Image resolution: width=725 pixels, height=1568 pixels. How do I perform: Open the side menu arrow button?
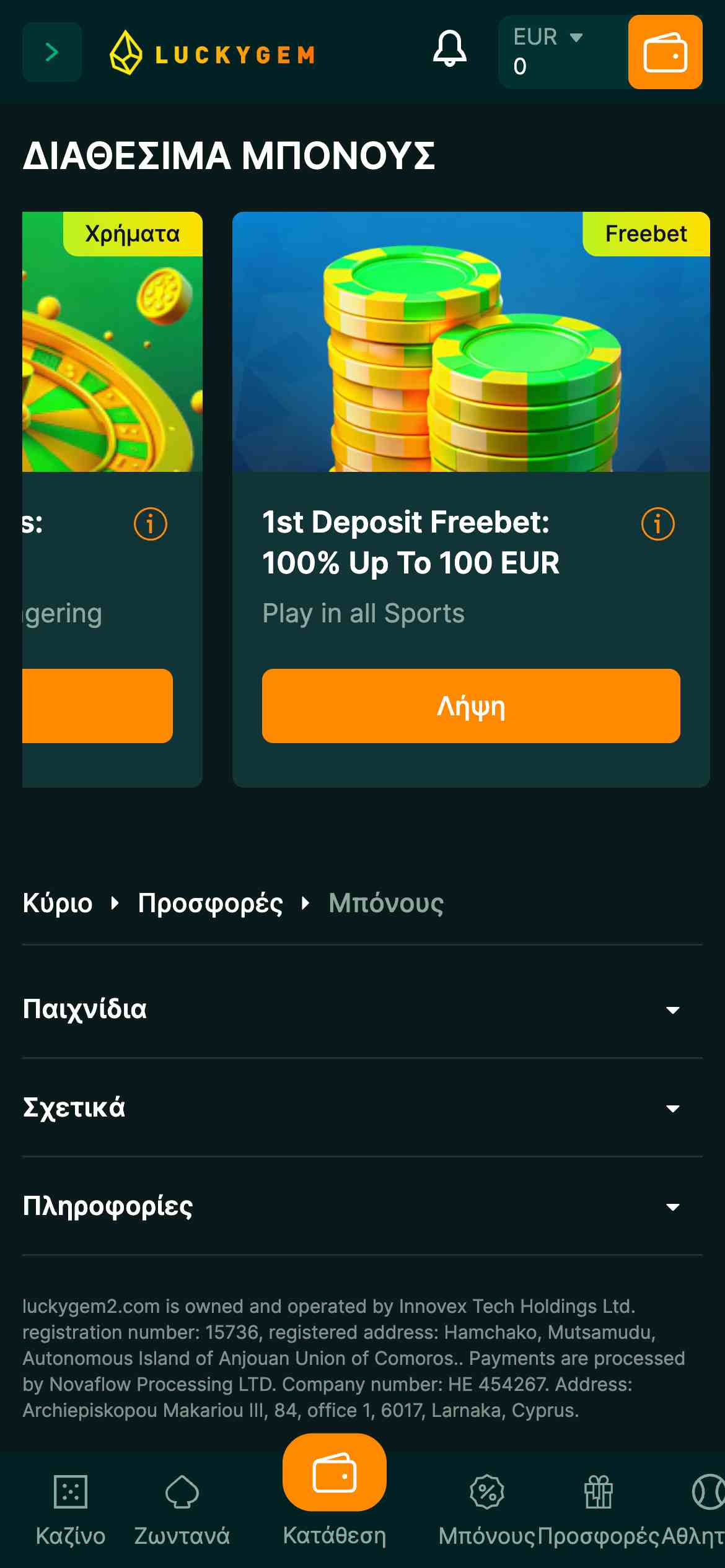[52, 53]
